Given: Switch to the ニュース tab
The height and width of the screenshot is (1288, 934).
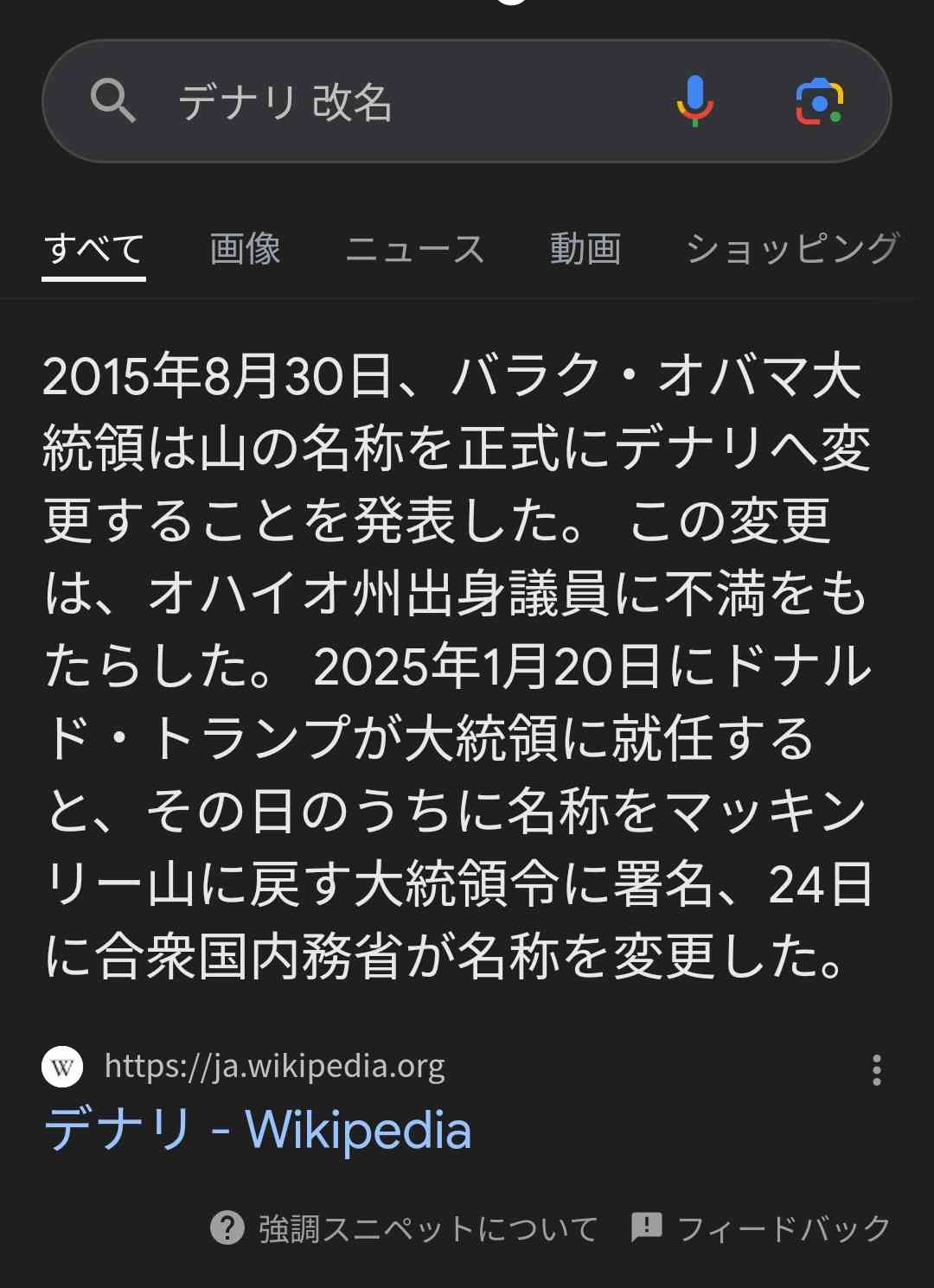Looking at the screenshot, I should click(x=414, y=249).
